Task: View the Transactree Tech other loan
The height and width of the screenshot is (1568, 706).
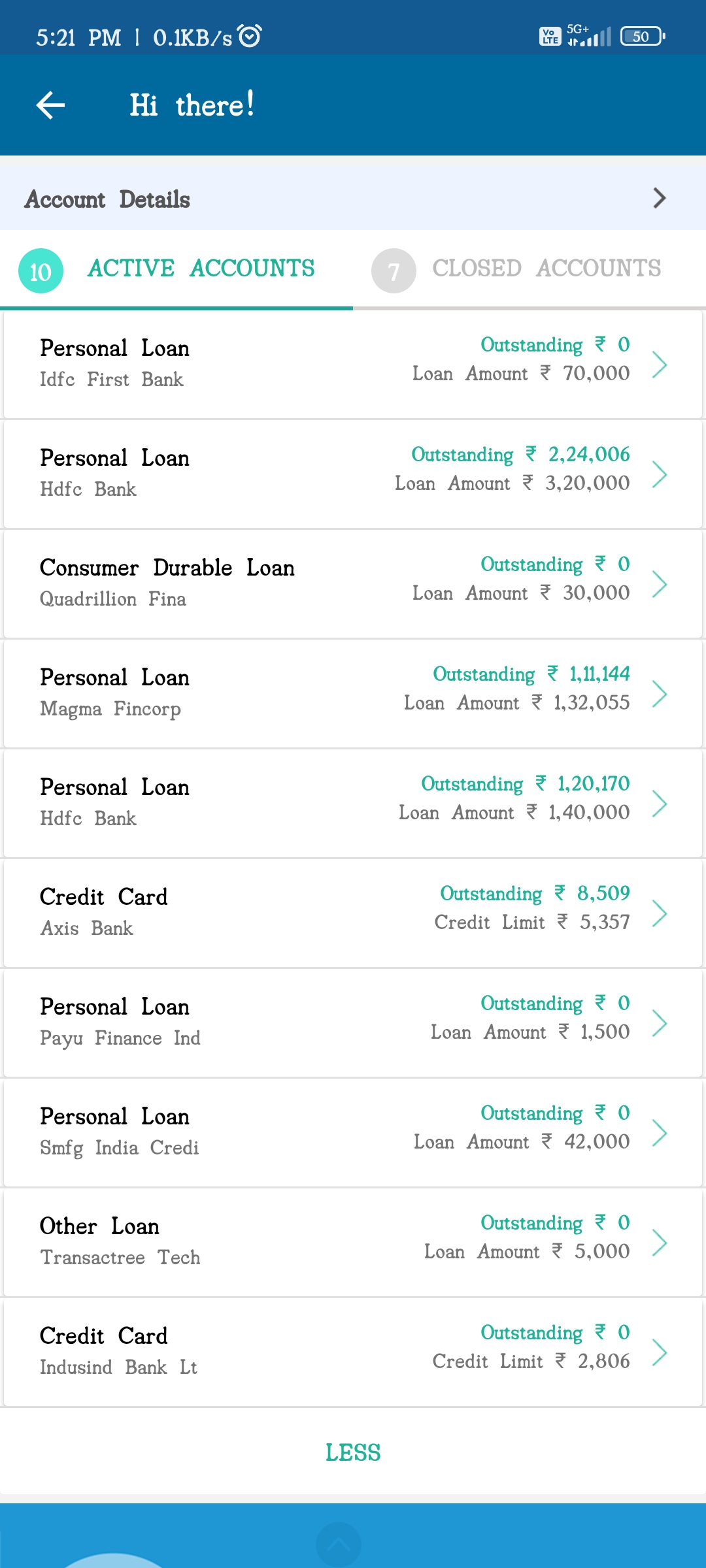Action: (x=353, y=1242)
